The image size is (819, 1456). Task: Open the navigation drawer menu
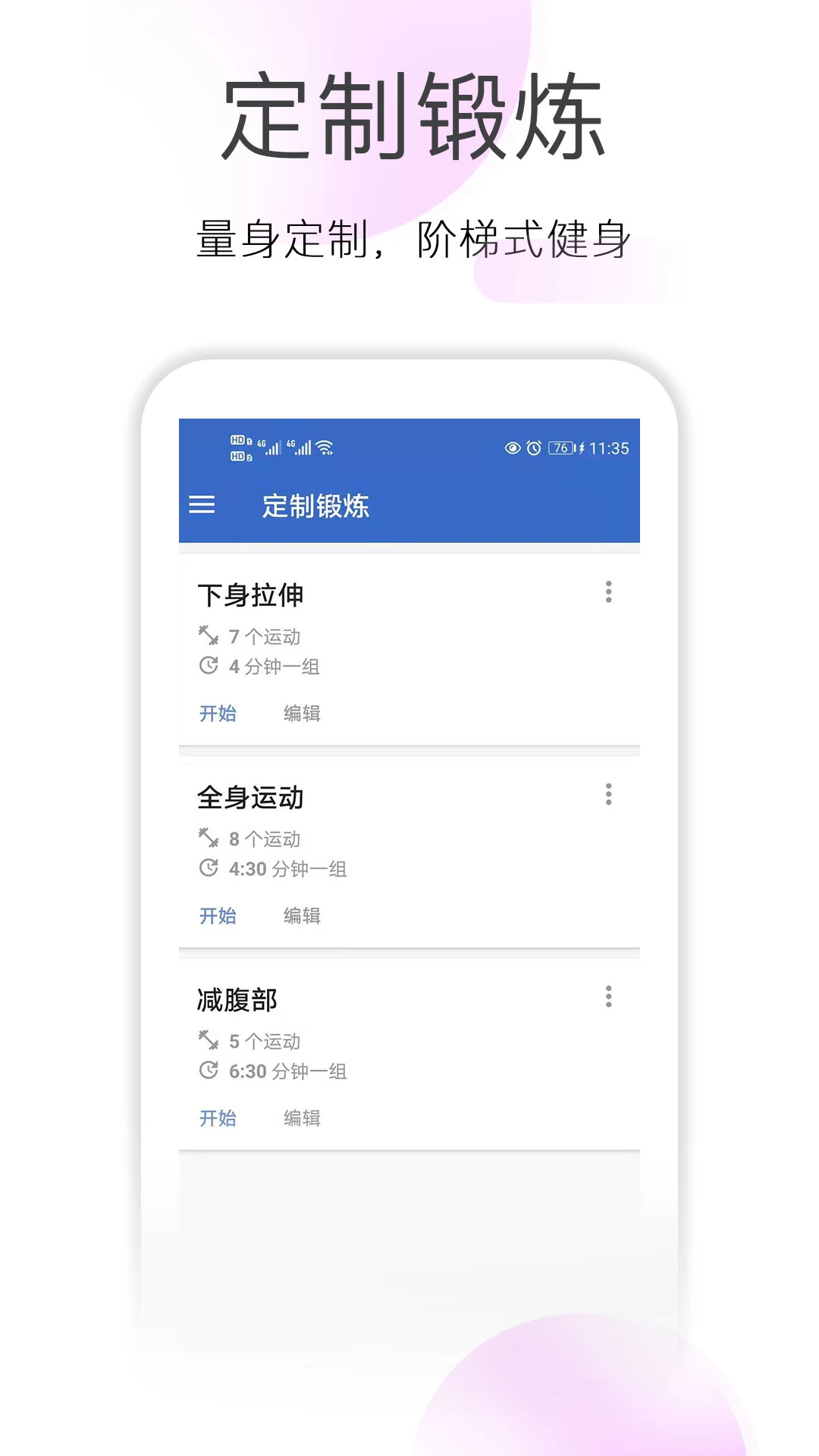[x=202, y=504]
